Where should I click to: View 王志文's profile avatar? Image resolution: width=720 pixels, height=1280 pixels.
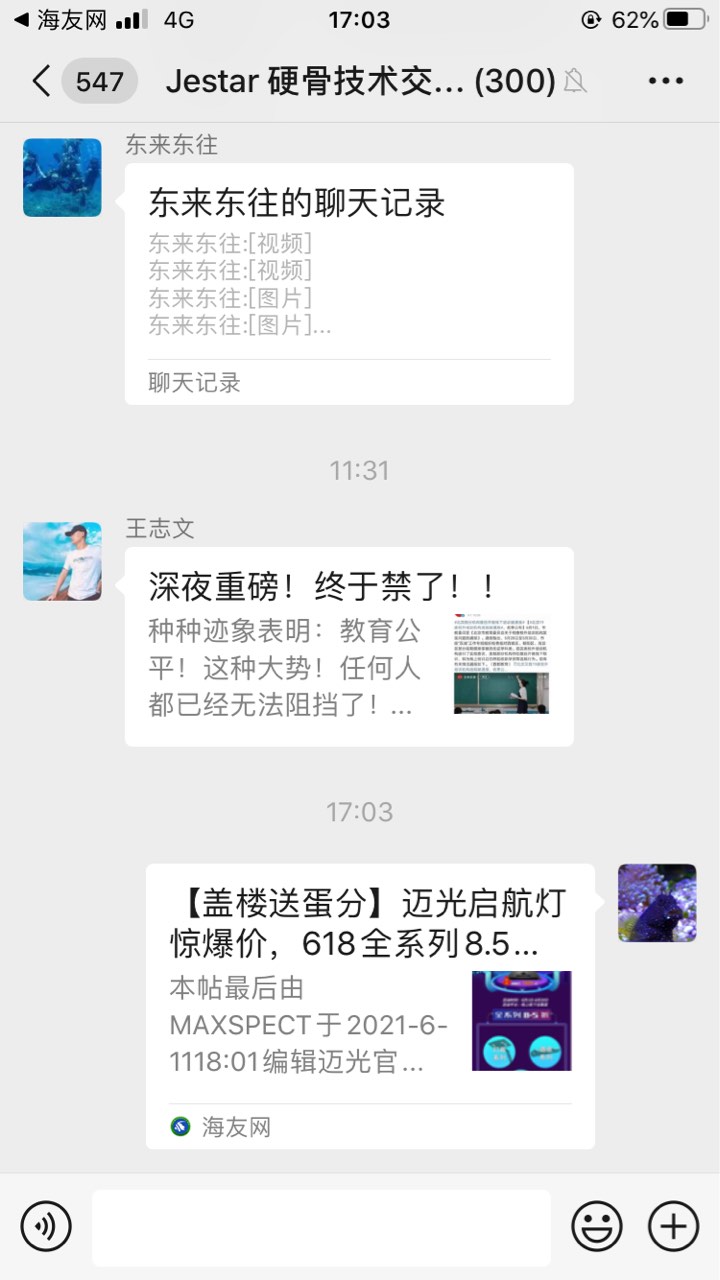tap(62, 561)
